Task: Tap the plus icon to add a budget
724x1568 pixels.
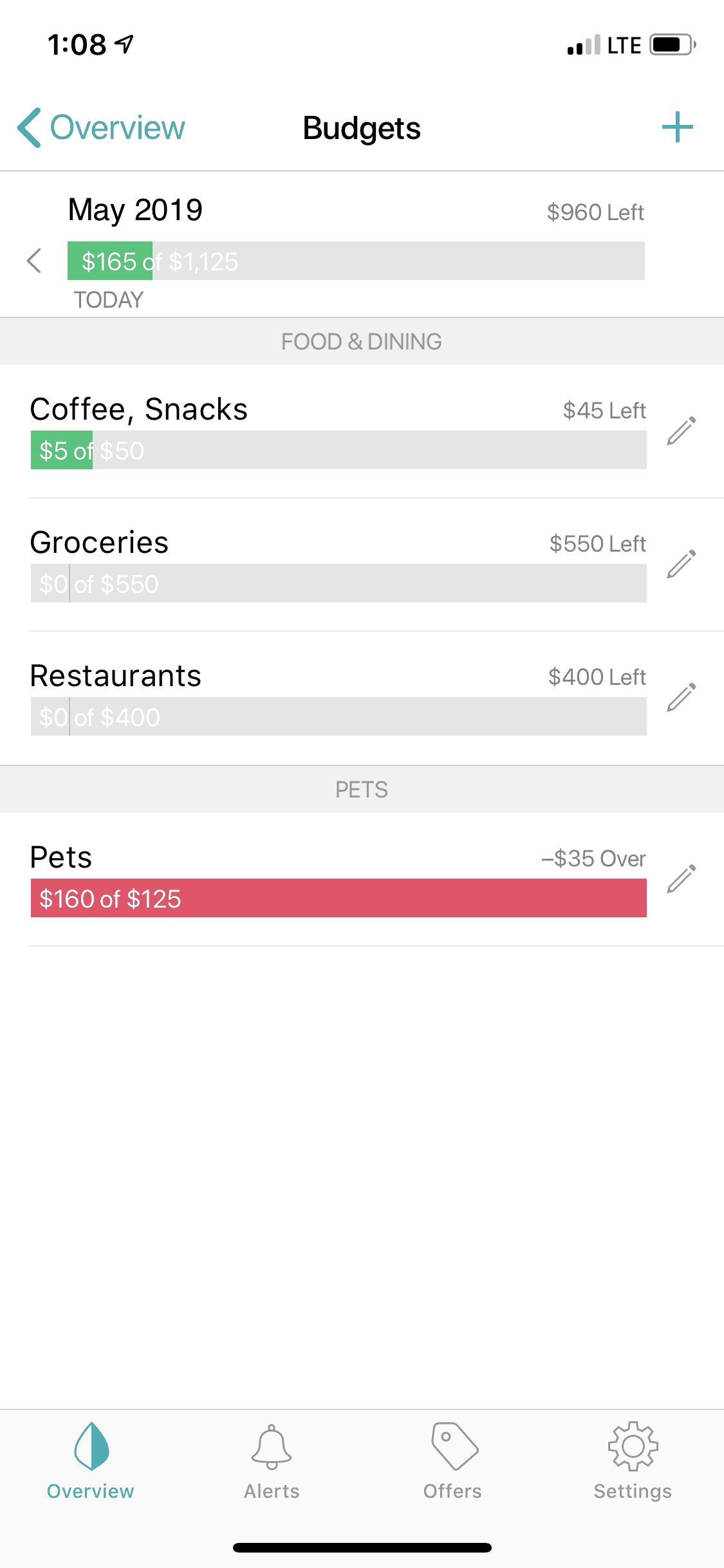Action: (678, 127)
